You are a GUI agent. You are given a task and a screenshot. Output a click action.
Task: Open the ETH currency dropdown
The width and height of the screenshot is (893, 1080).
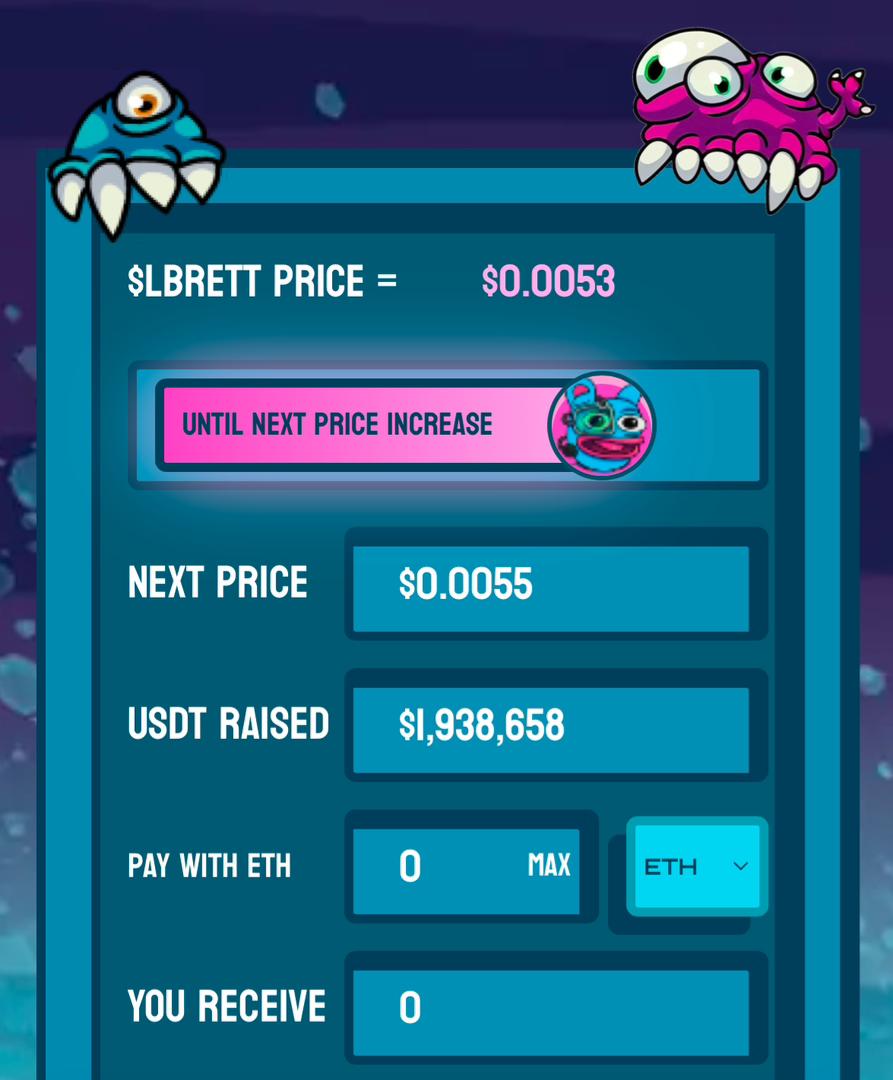pos(697,867)
